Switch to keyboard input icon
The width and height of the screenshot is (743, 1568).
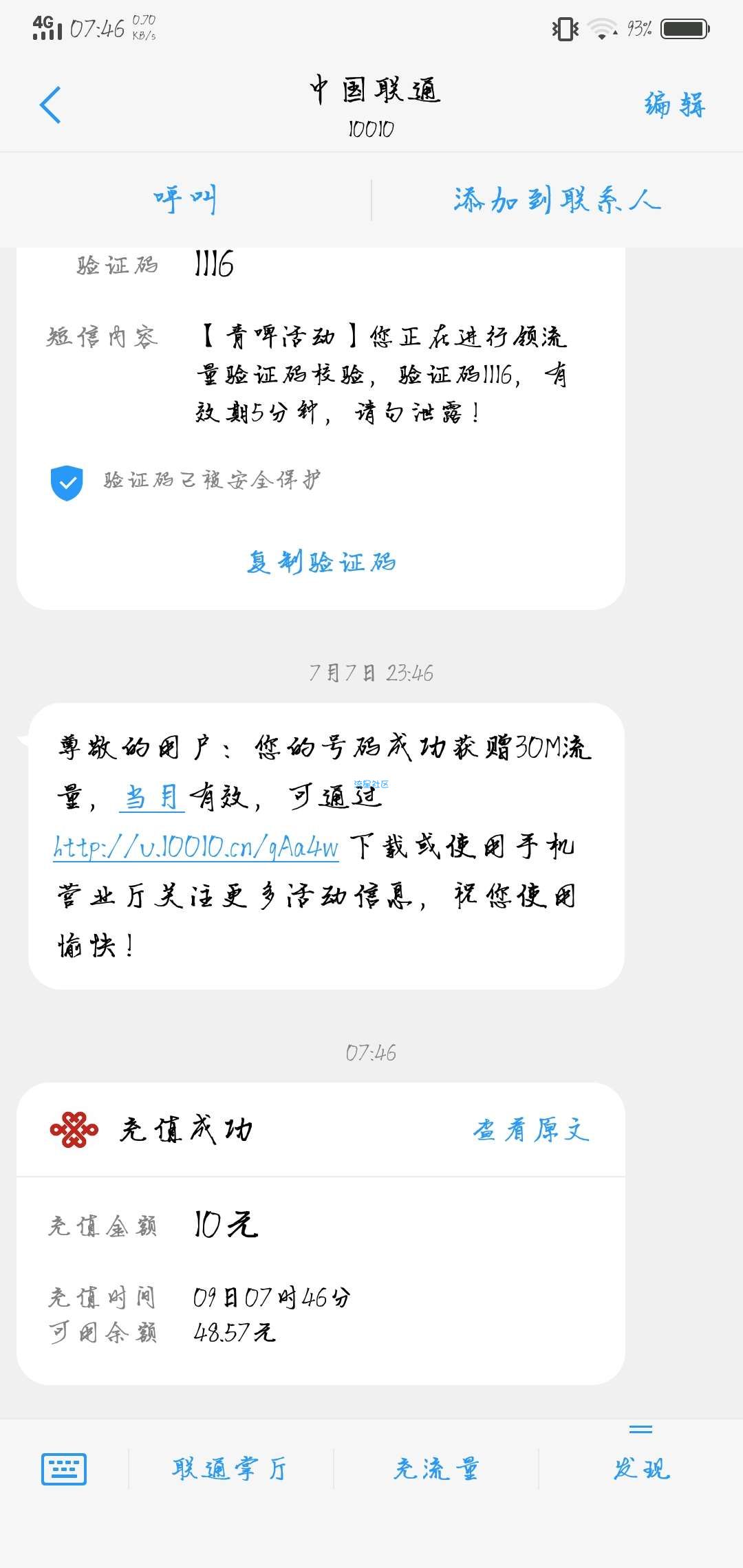[64, 1469]
